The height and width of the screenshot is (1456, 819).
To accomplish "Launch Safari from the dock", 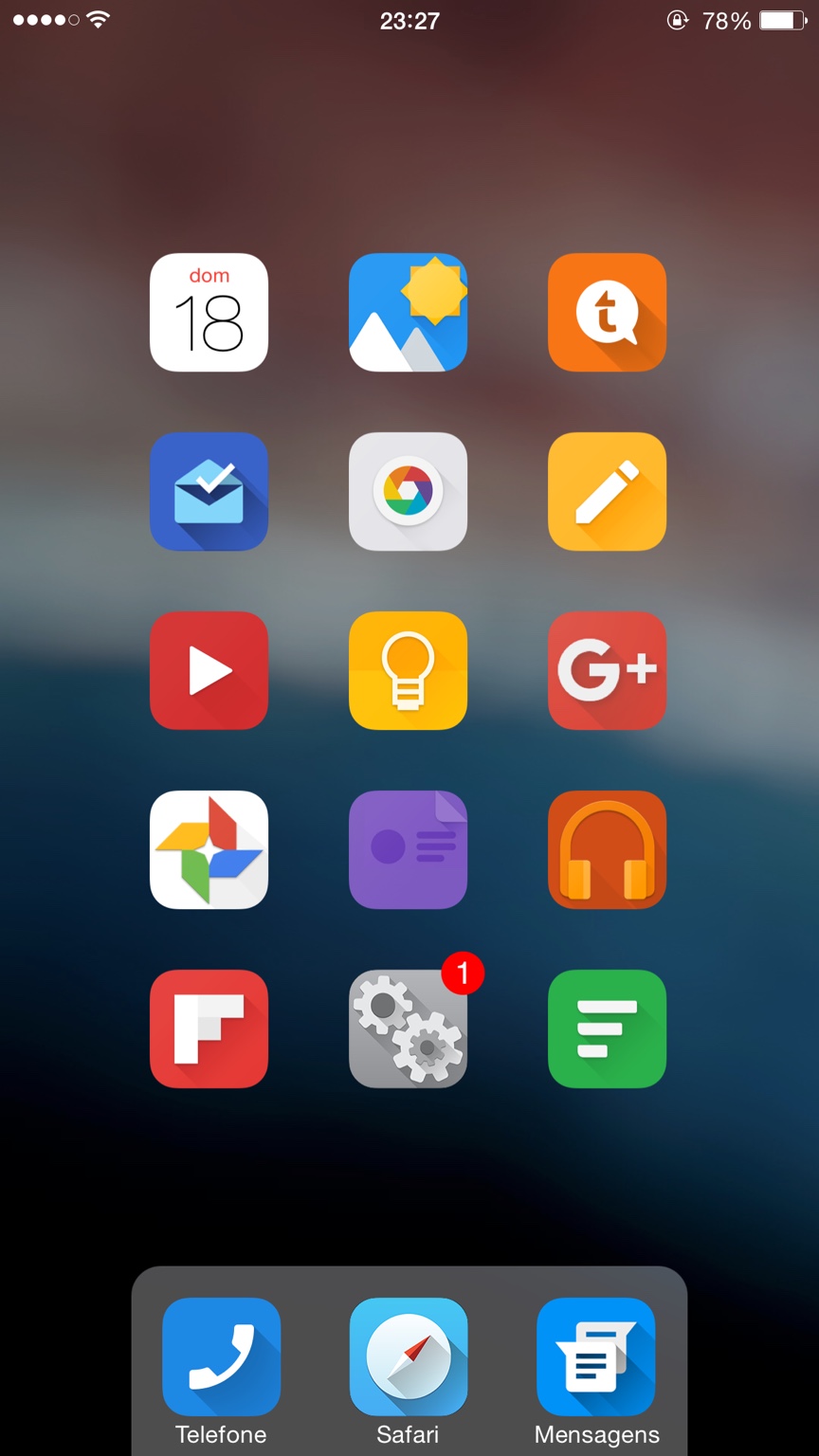I will (408, 1356).
